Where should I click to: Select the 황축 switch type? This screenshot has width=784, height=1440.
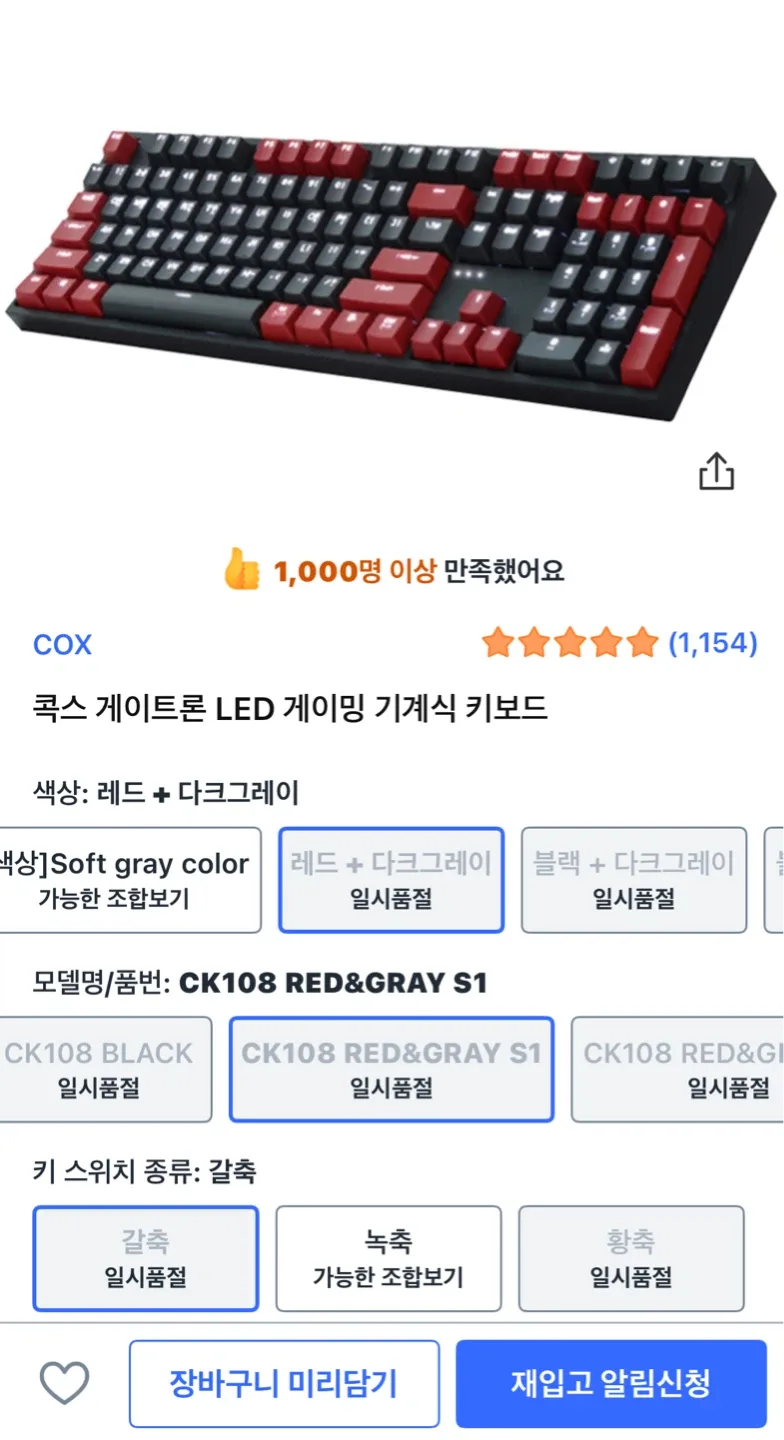click(x=630, y=1258)
